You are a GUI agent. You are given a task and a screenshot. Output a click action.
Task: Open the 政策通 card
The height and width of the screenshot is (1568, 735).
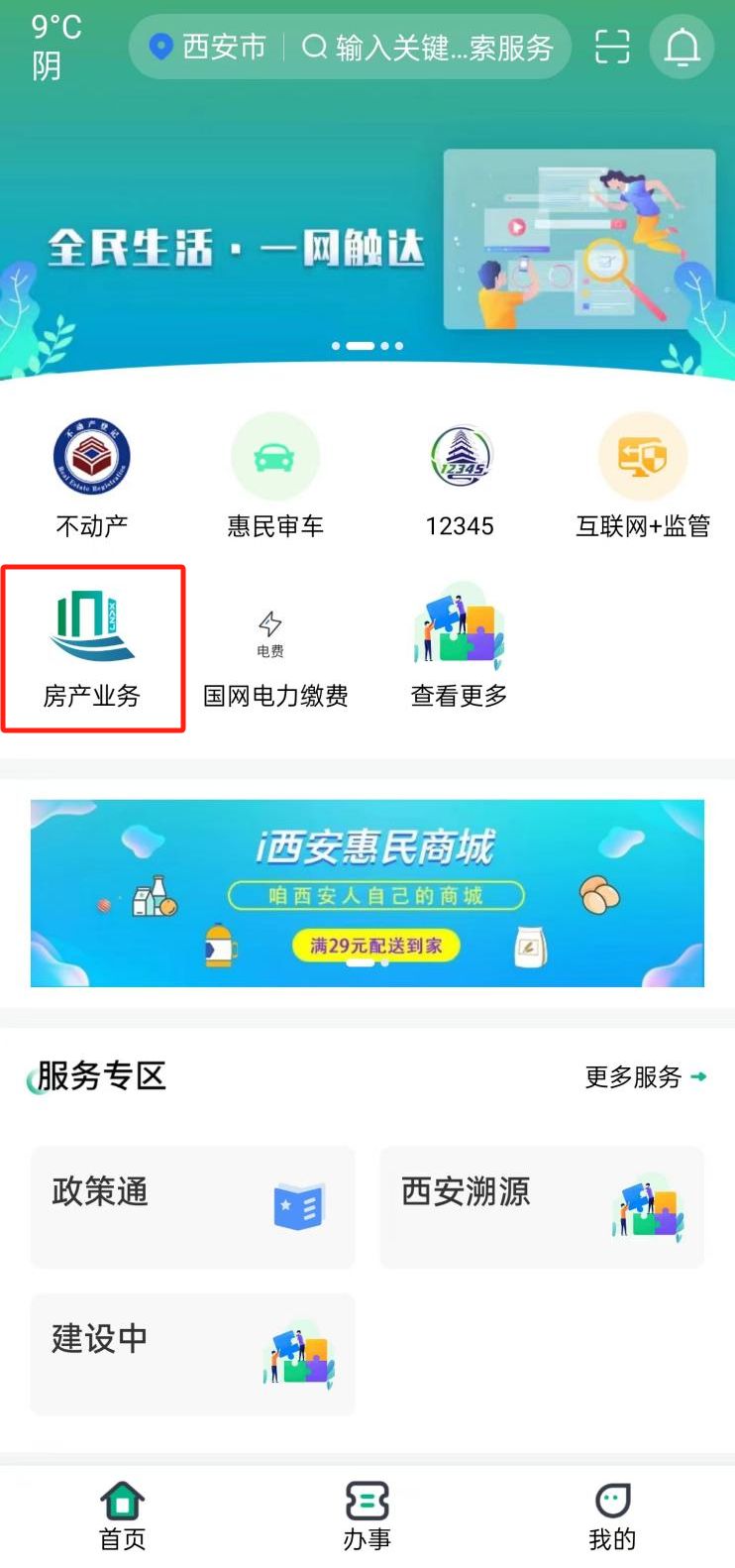[192, 1206]
